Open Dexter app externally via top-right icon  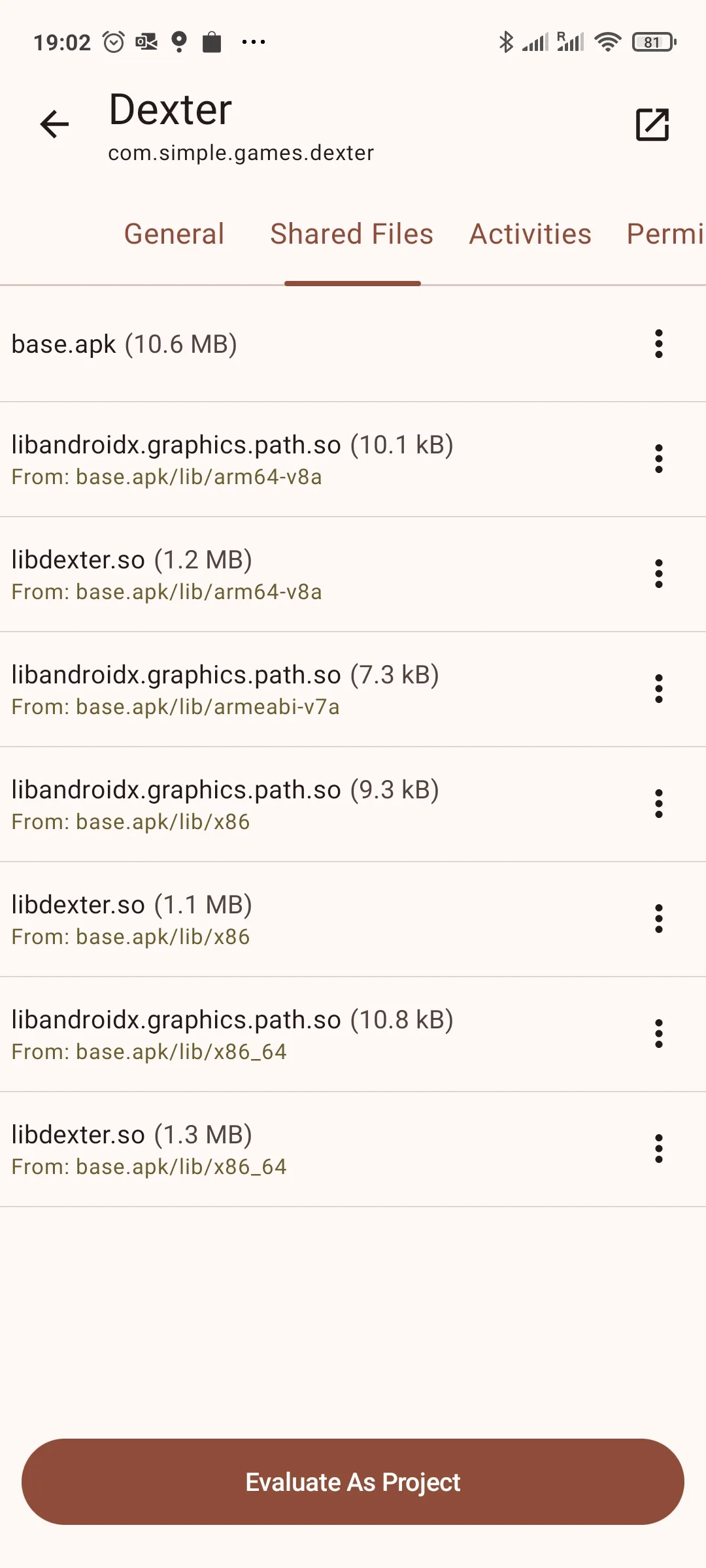[x=652, y=124]
